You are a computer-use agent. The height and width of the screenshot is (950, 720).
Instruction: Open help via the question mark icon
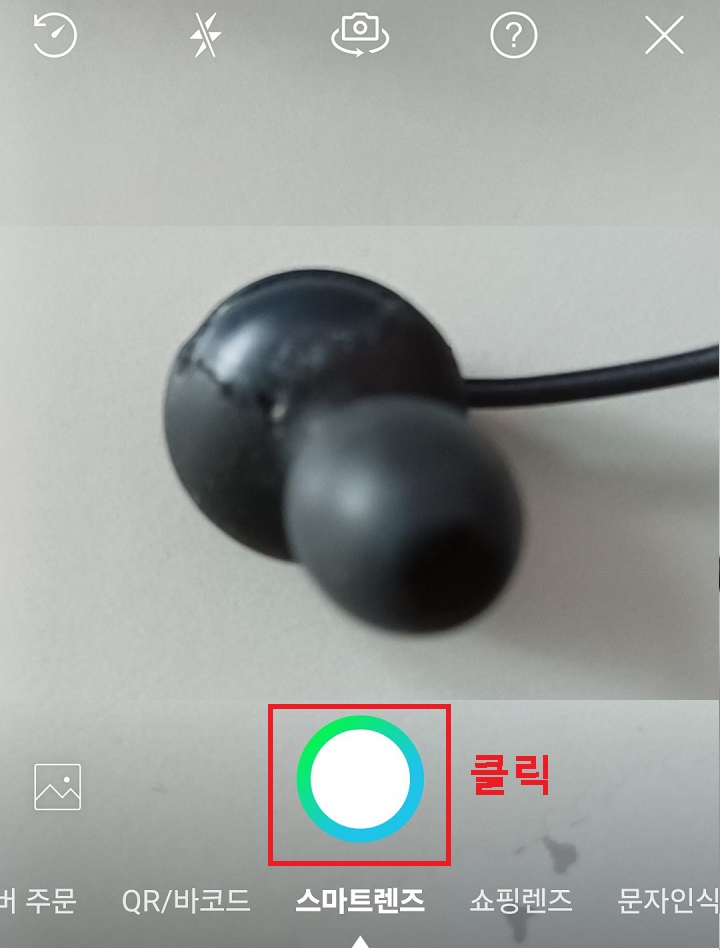pos(513,37)
